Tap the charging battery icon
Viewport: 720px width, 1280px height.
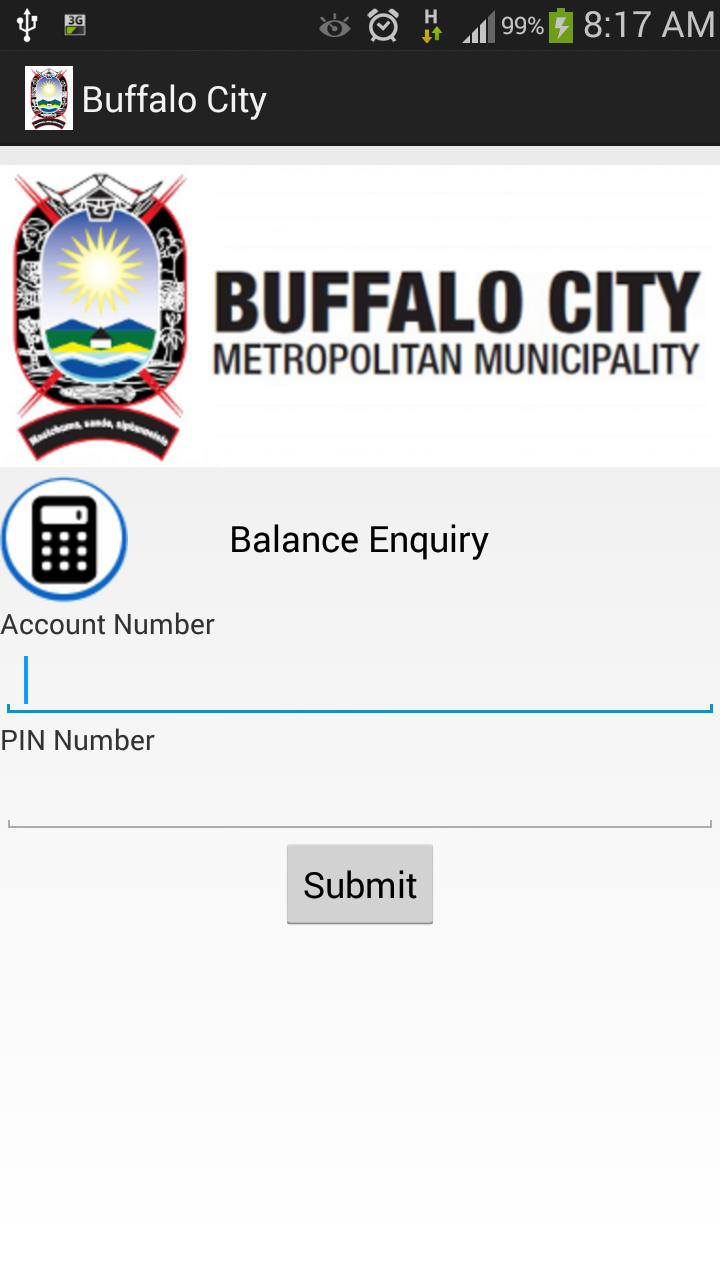561,24
